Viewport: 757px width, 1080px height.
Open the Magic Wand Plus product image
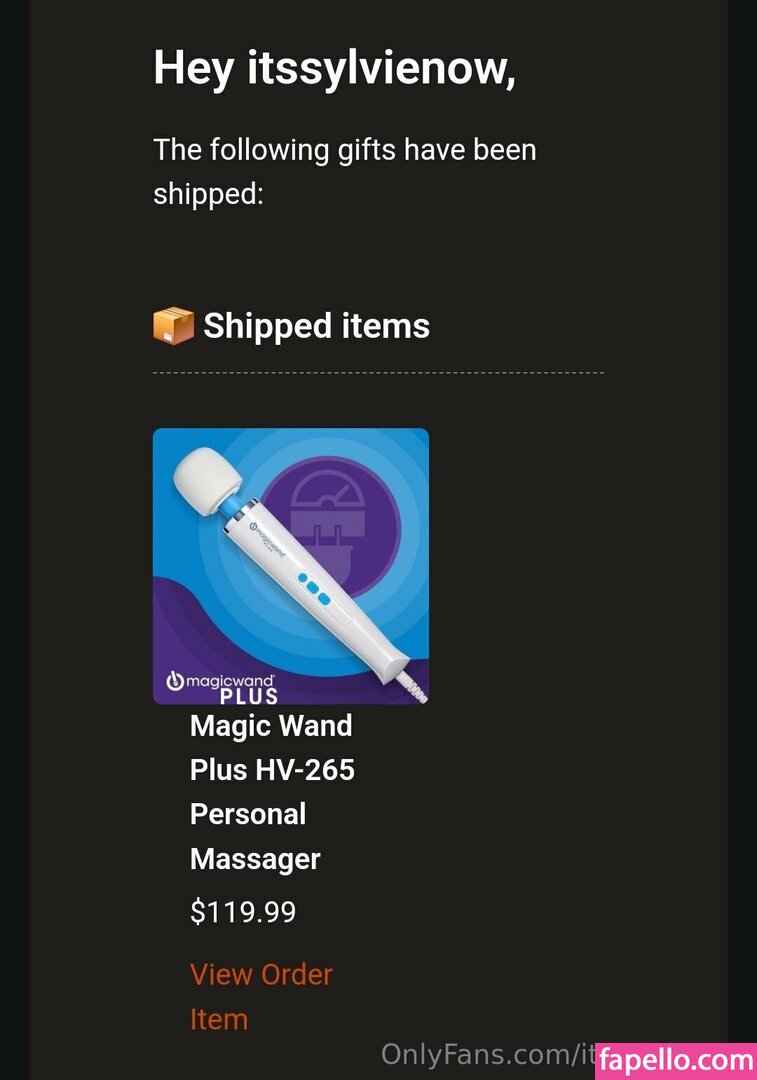point(290,566)
